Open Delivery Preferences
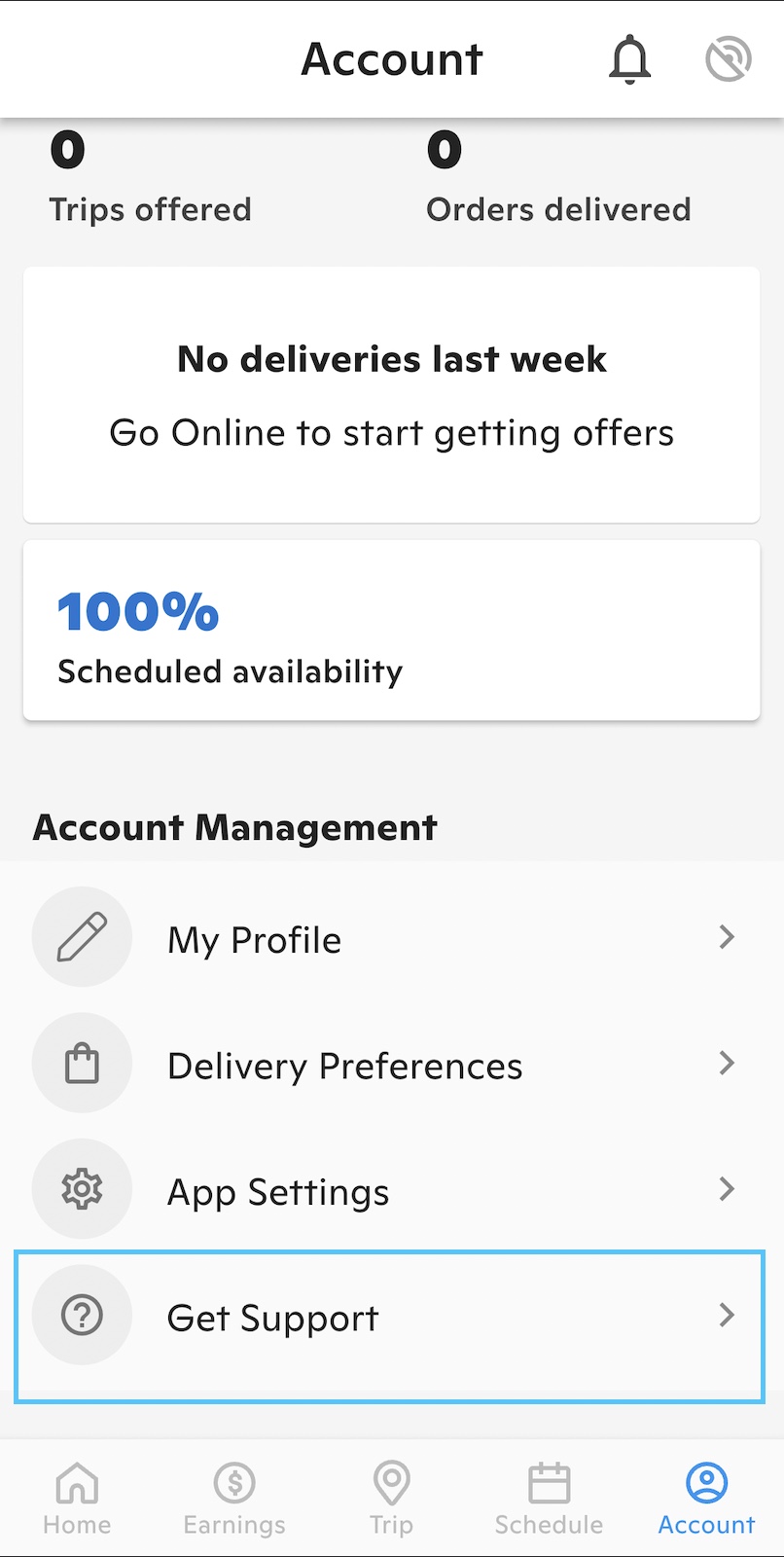 (392, 1064)
